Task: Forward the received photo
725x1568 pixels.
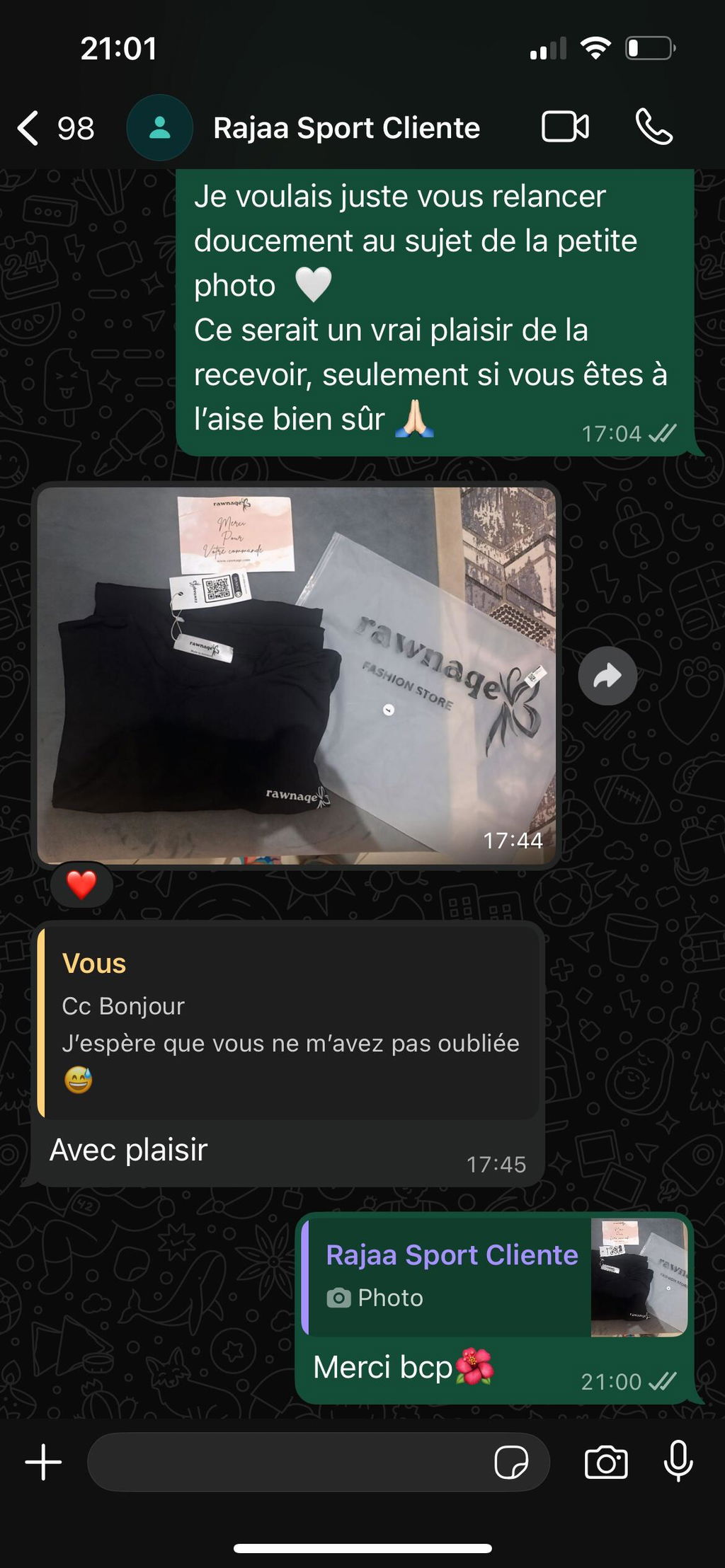Action: point(607,676)
